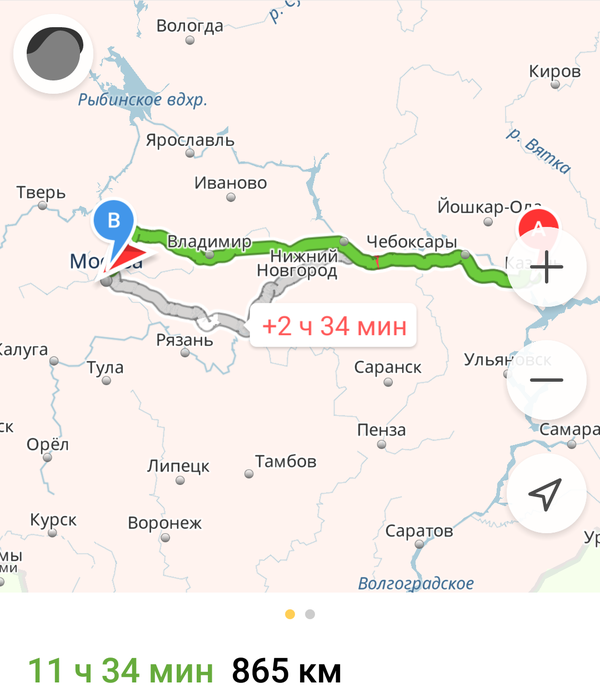This screenshot has width=600, height=688.
Task: Tap the start marker A
Action: click(543, 224)
